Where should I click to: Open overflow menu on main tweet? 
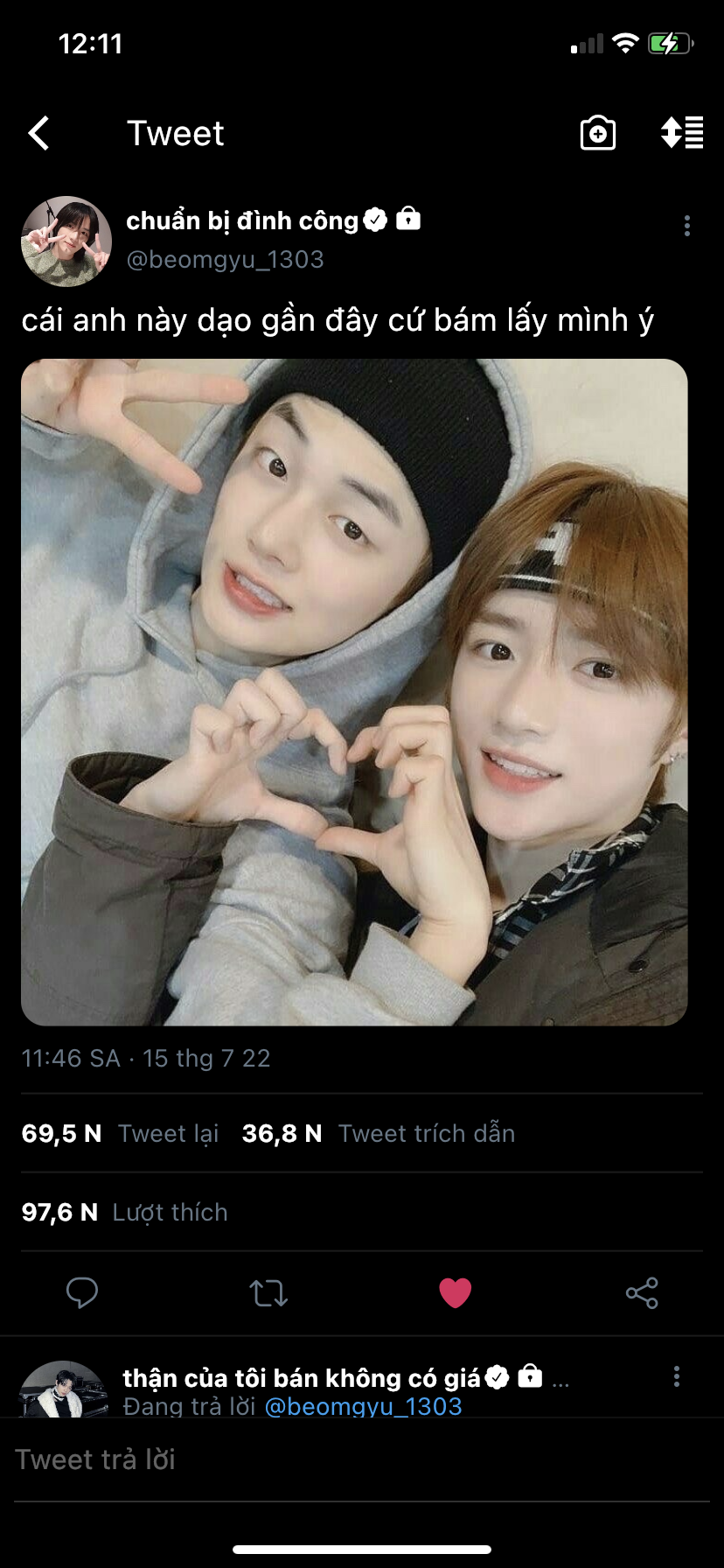click(686, 226)
